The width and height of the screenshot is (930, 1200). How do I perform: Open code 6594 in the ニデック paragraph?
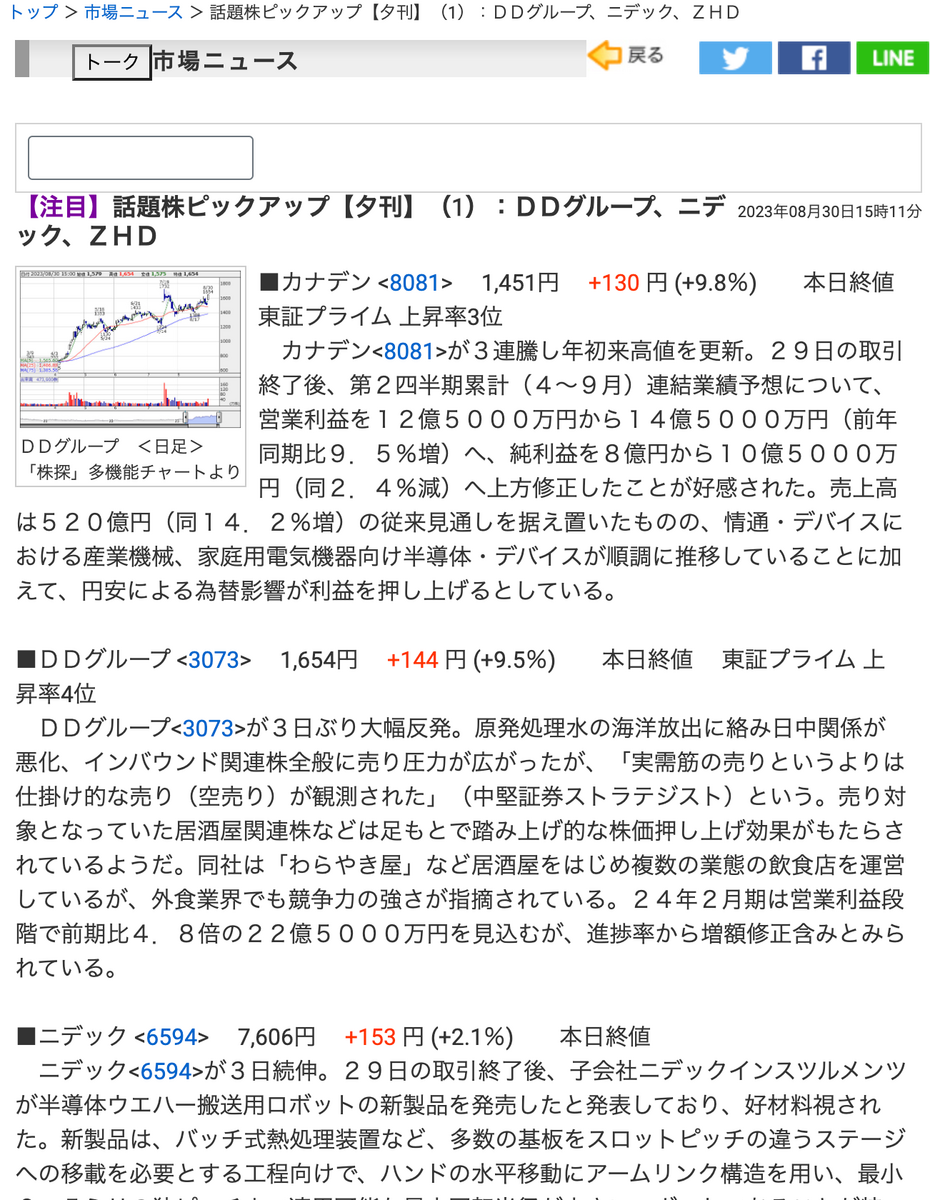point(165,1071)
